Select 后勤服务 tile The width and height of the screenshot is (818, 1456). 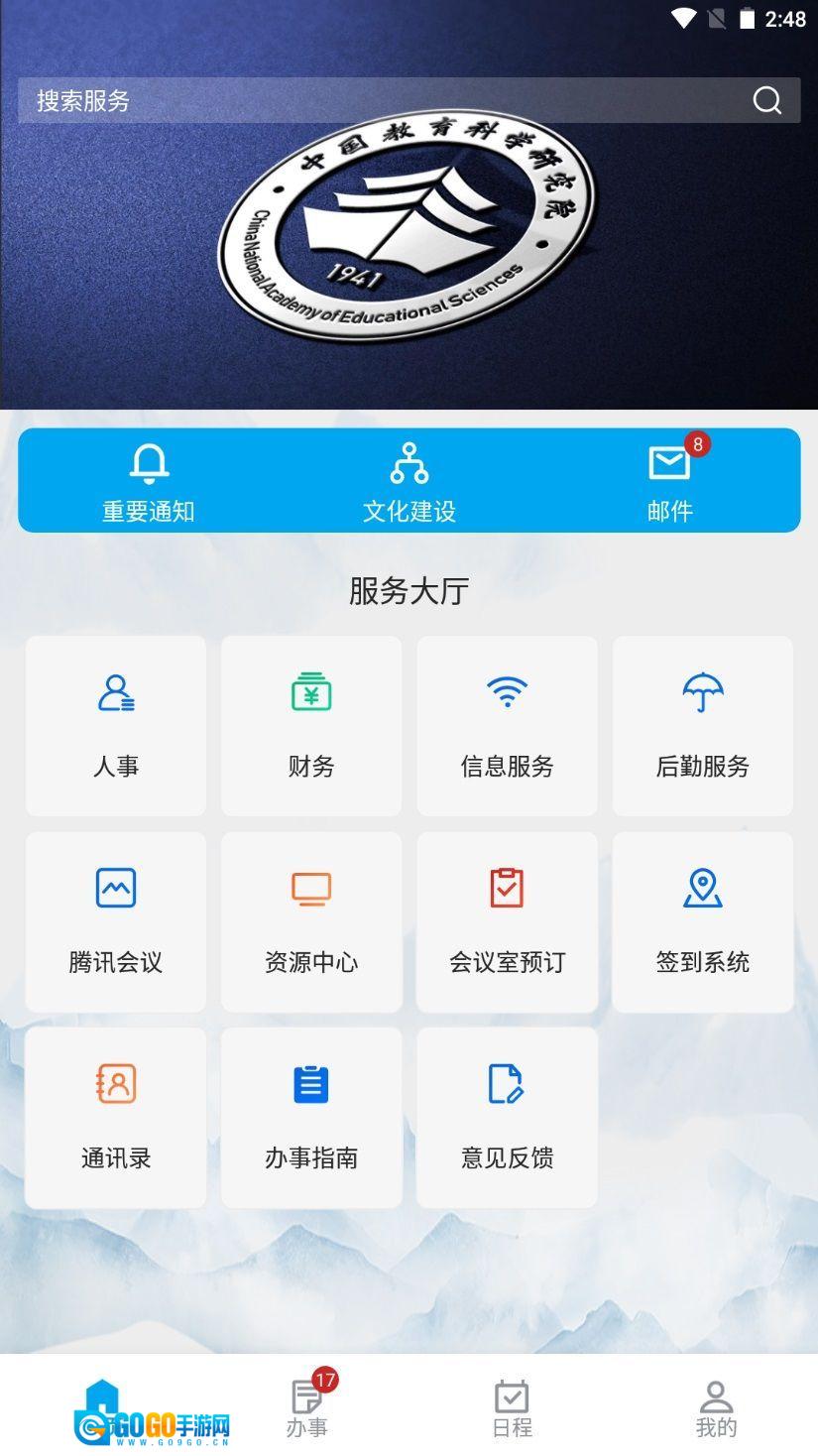702,726
